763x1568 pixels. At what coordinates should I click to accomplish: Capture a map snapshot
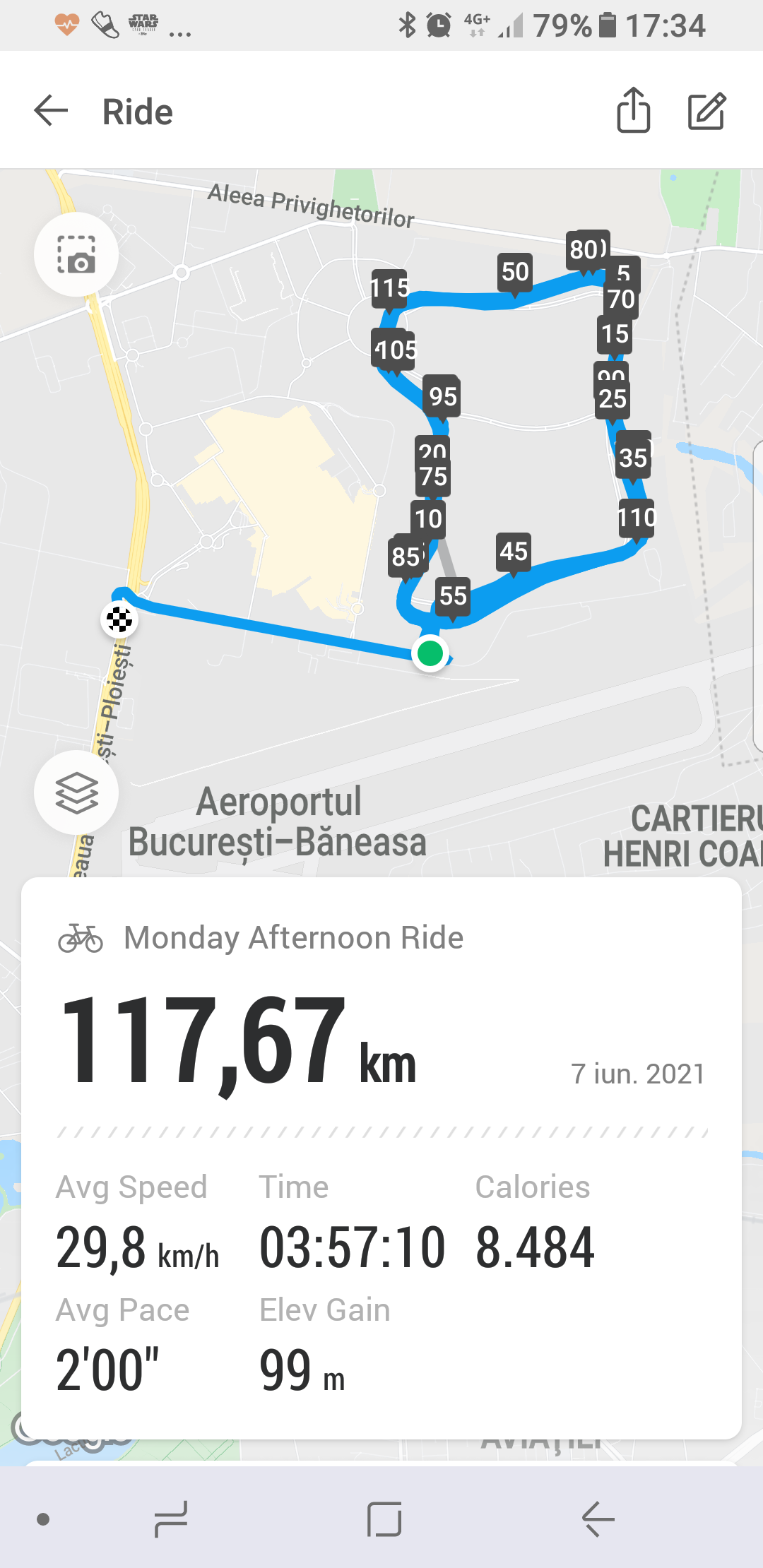(x=76, y=254)
